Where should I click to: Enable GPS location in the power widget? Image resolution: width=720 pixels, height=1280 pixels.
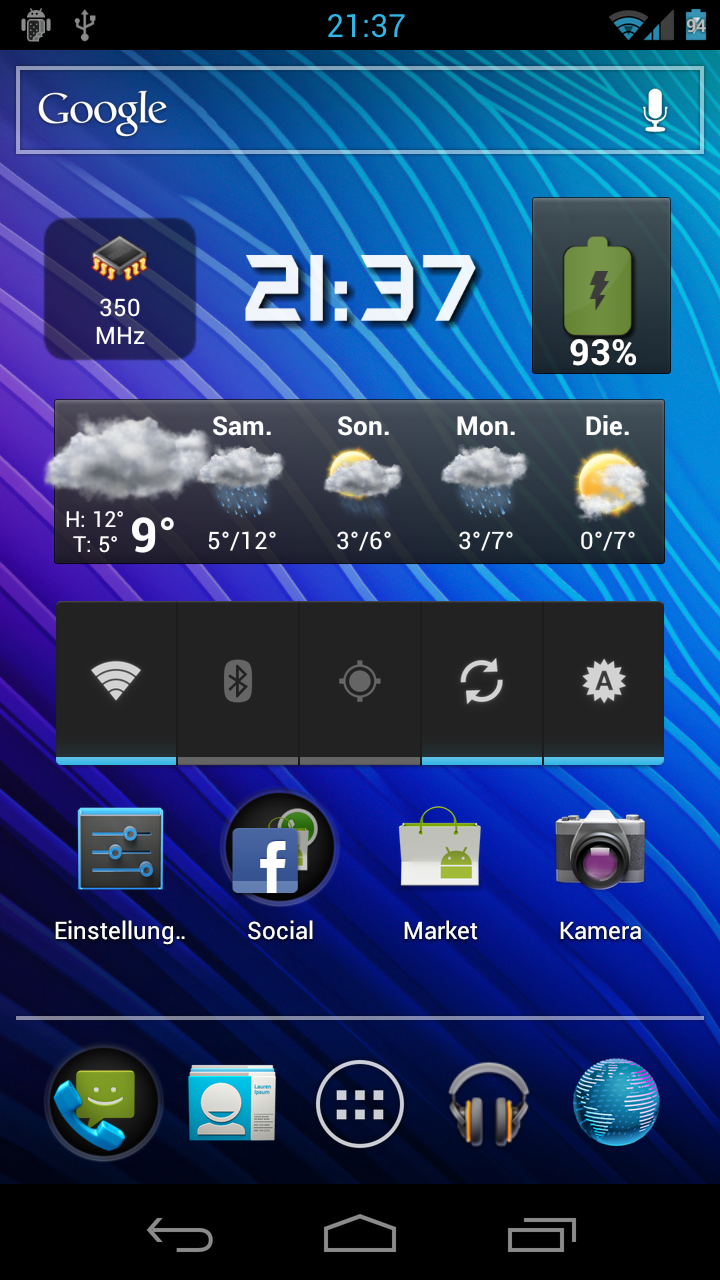pos(360,683)
